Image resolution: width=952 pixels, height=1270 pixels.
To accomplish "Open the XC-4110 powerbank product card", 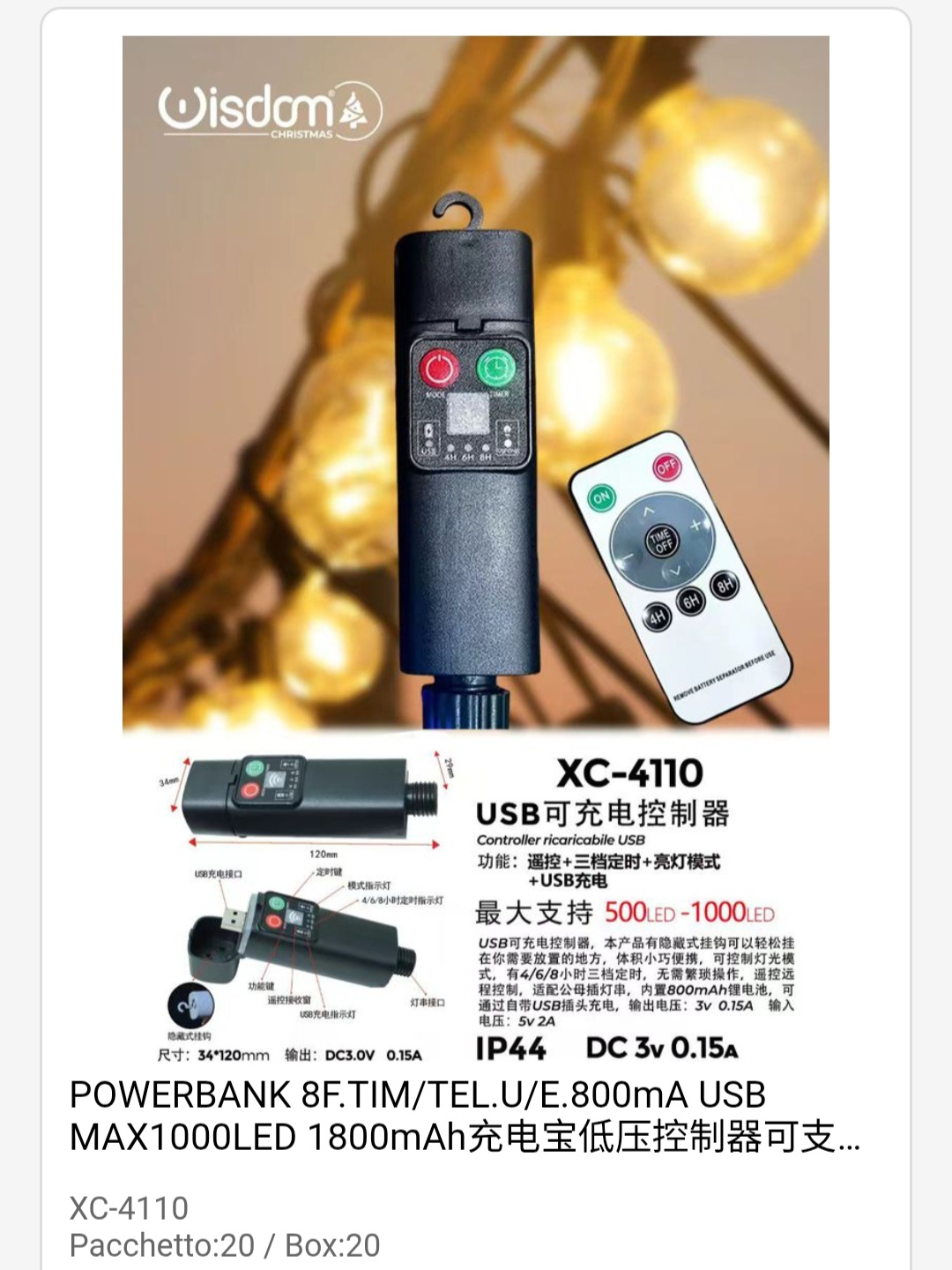I will coord(465,1116).
